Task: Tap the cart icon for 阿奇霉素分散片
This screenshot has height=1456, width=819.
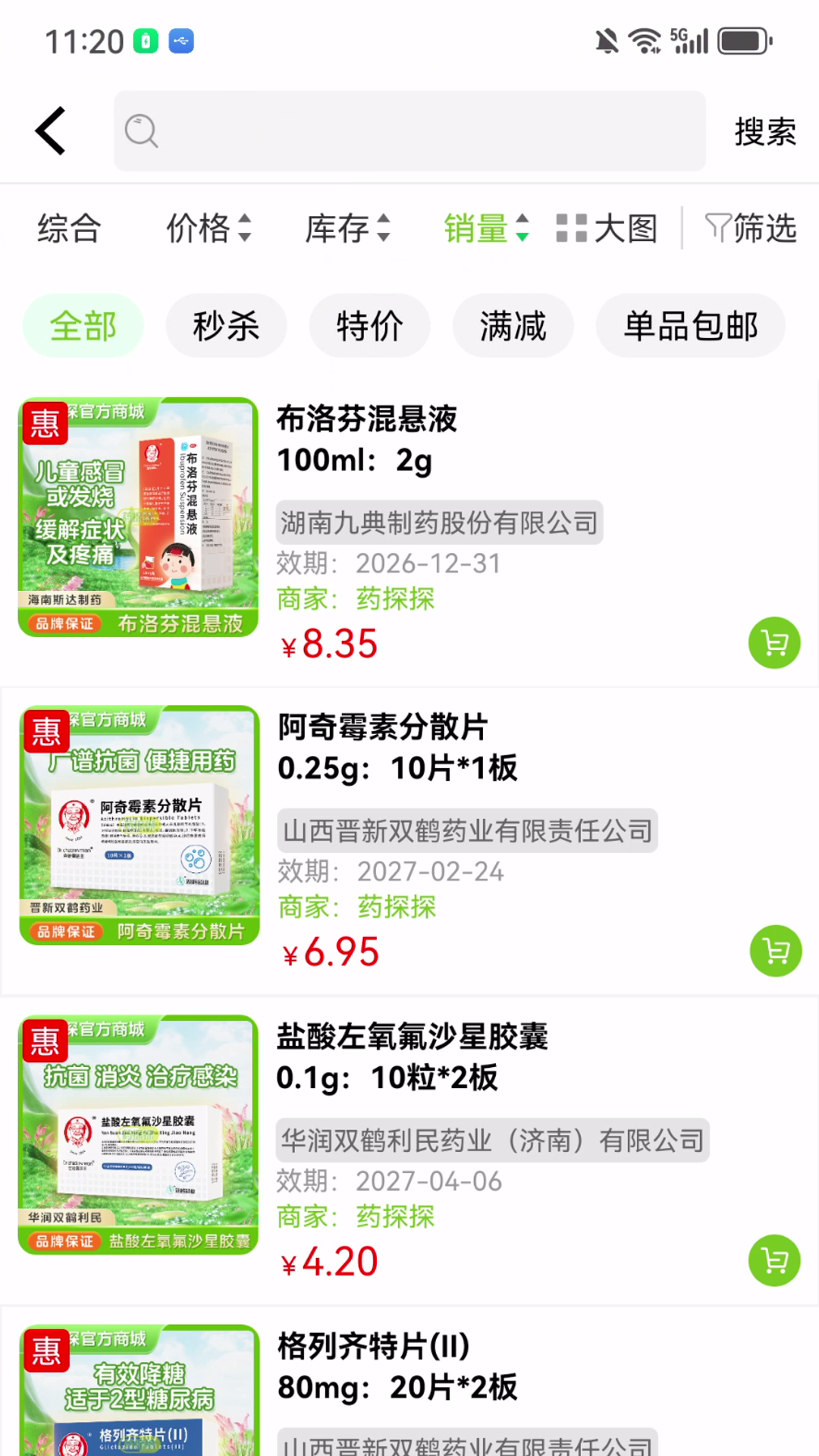Action: 774,950
